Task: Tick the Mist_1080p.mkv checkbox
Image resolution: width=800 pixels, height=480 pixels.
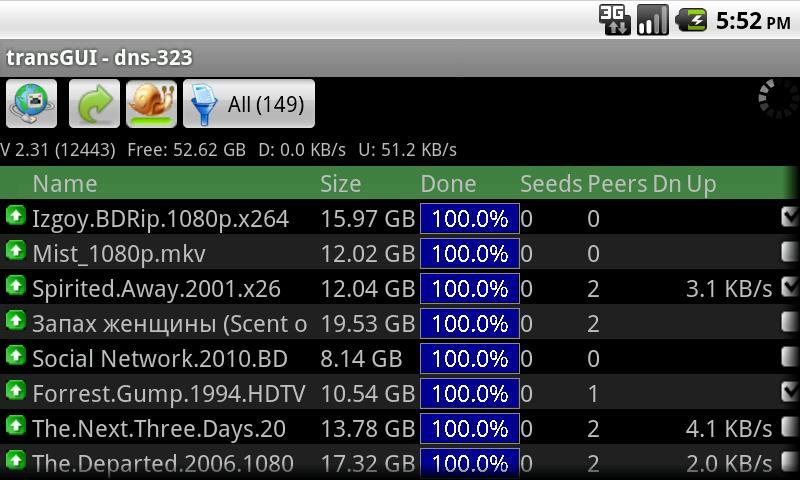Action: click(x=790, y=252)
